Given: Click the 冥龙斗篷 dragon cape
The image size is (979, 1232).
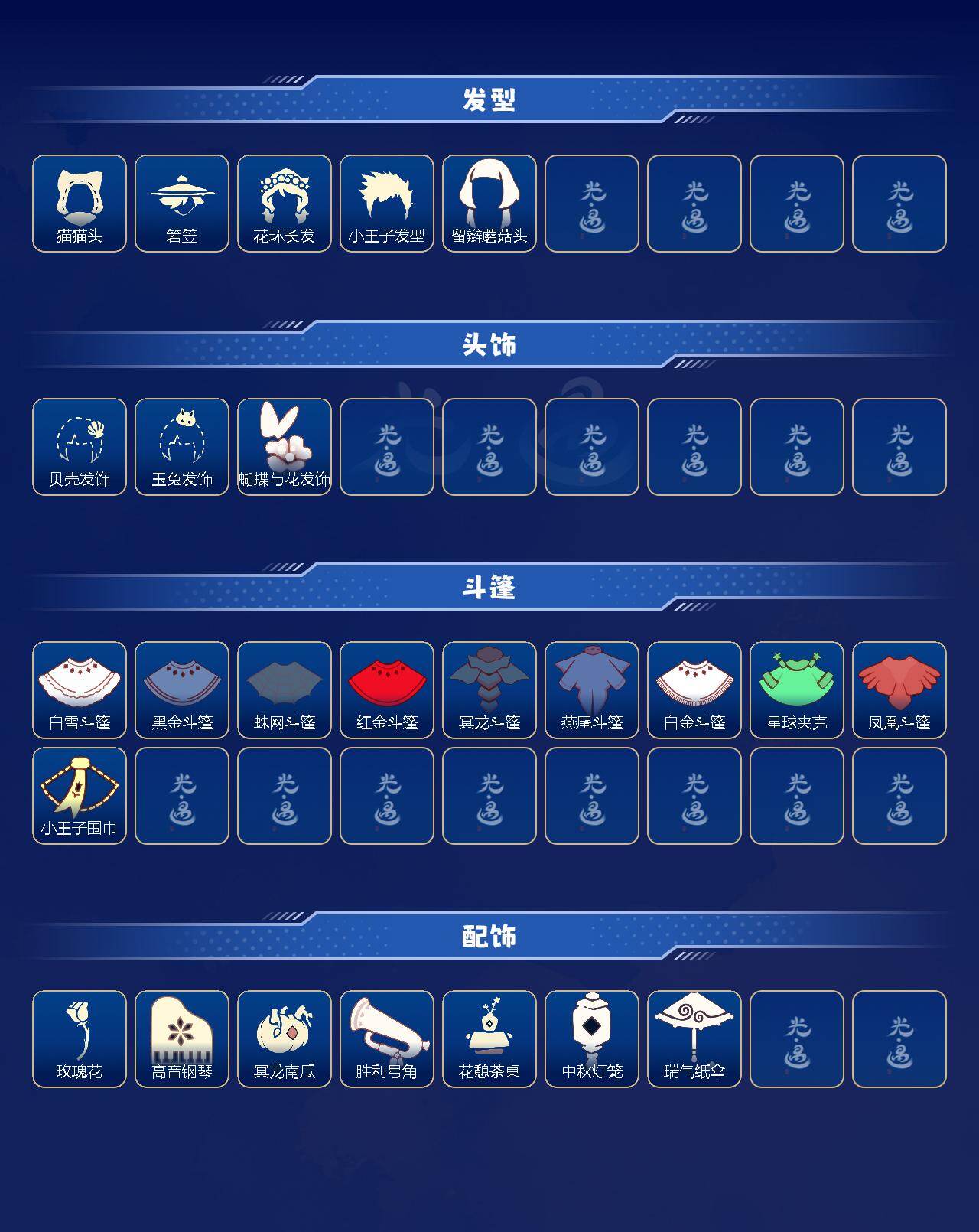Looking at the screenshot, I should (489, 689).
